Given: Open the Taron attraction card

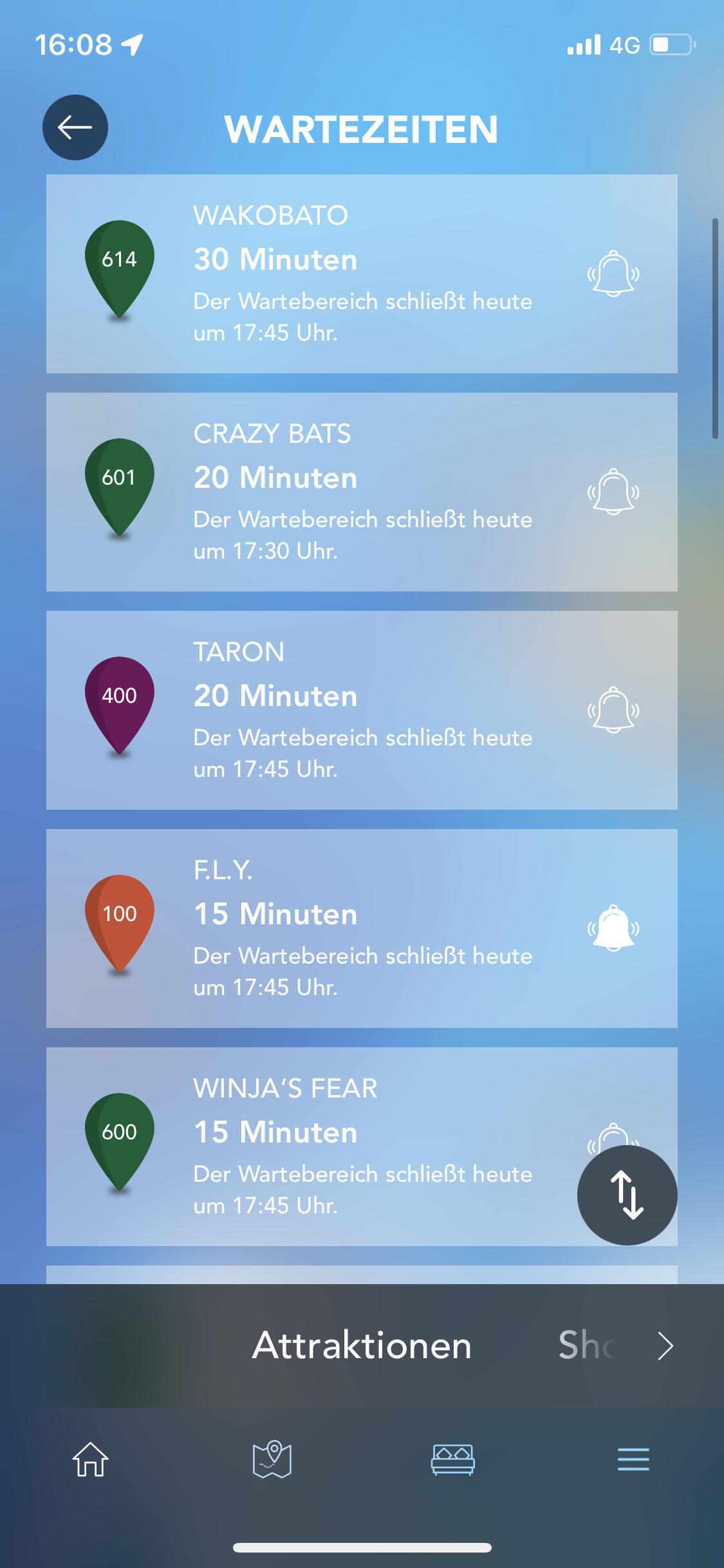Looking at the screenshot, I should click(x=362, y=710).
